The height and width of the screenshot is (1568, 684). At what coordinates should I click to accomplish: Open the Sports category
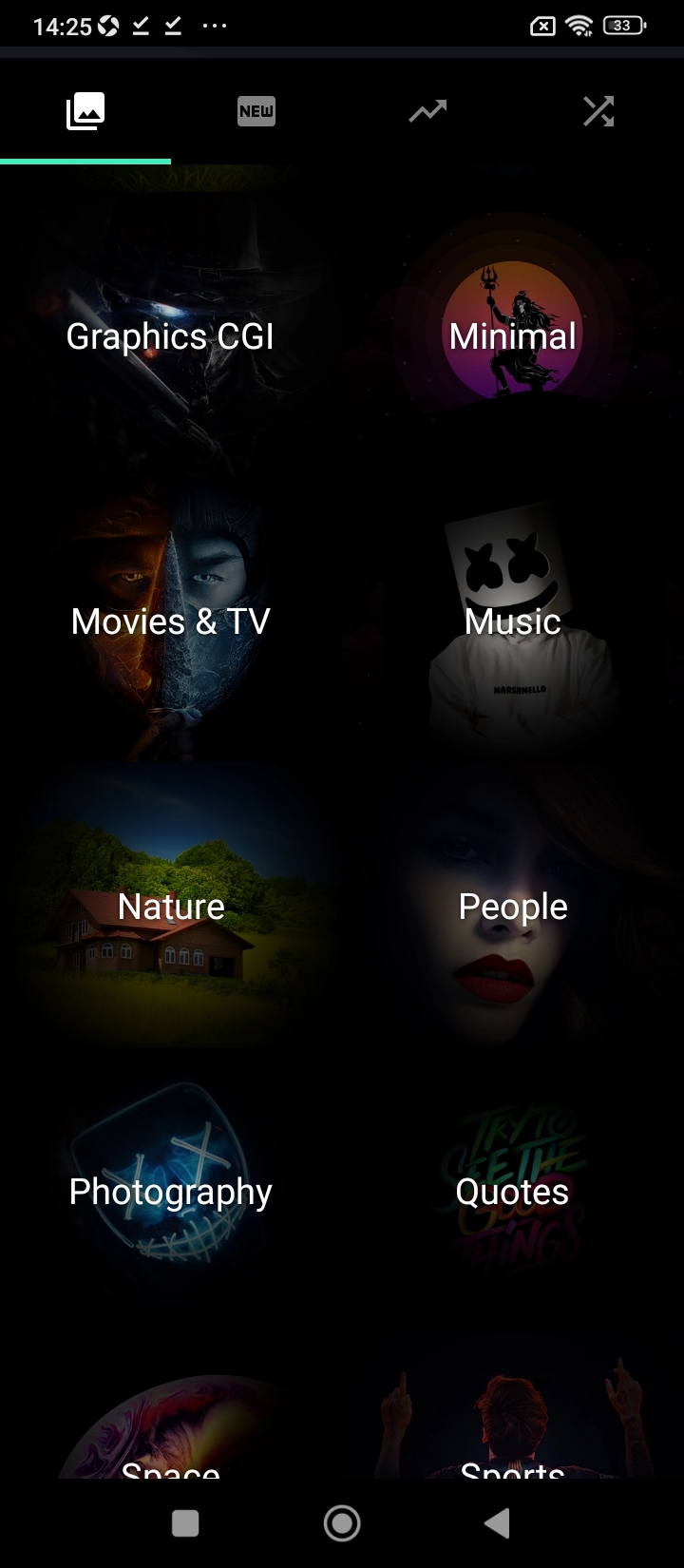coord(513,1435)
